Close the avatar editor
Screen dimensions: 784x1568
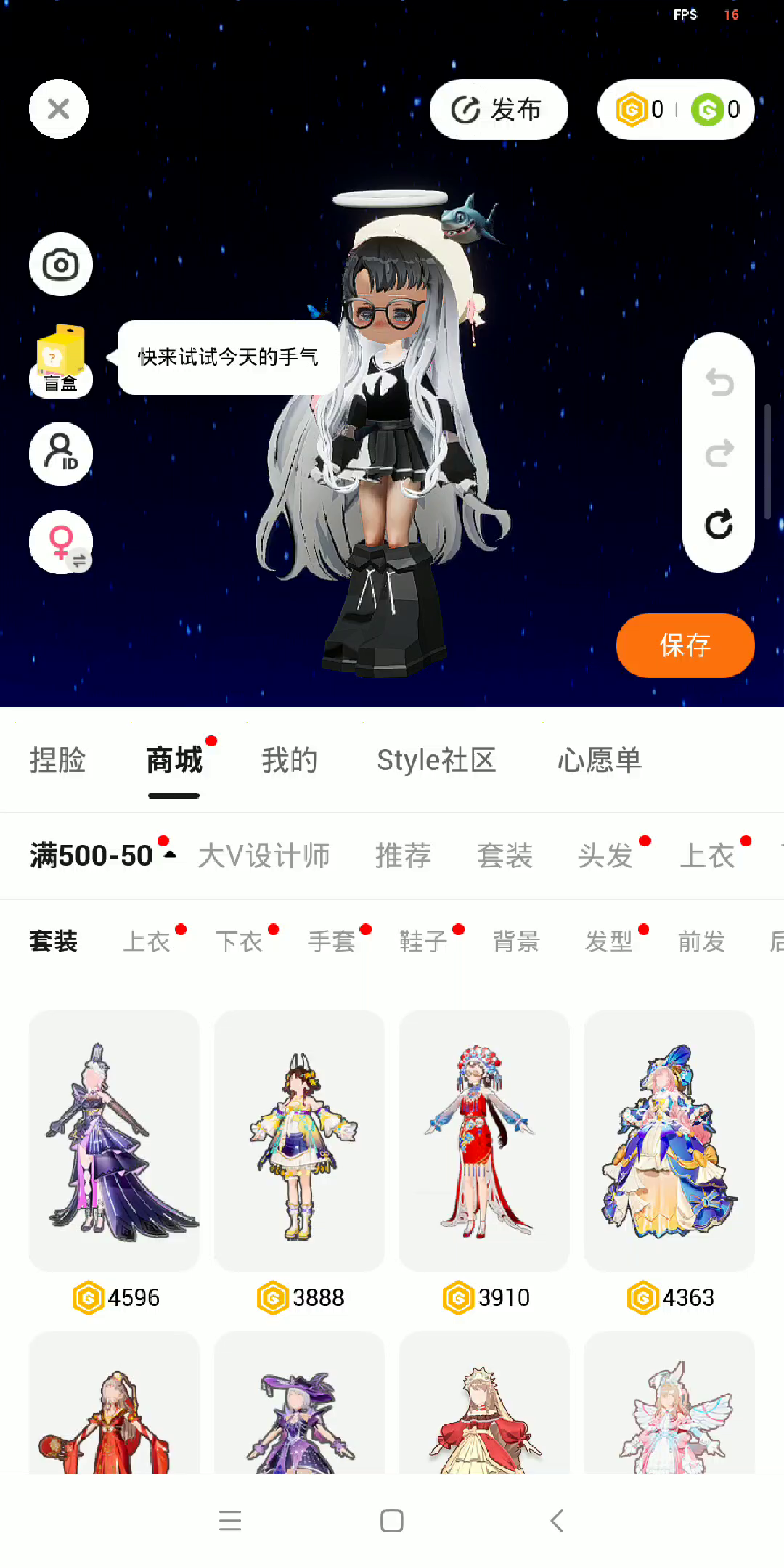click(59, 109)
